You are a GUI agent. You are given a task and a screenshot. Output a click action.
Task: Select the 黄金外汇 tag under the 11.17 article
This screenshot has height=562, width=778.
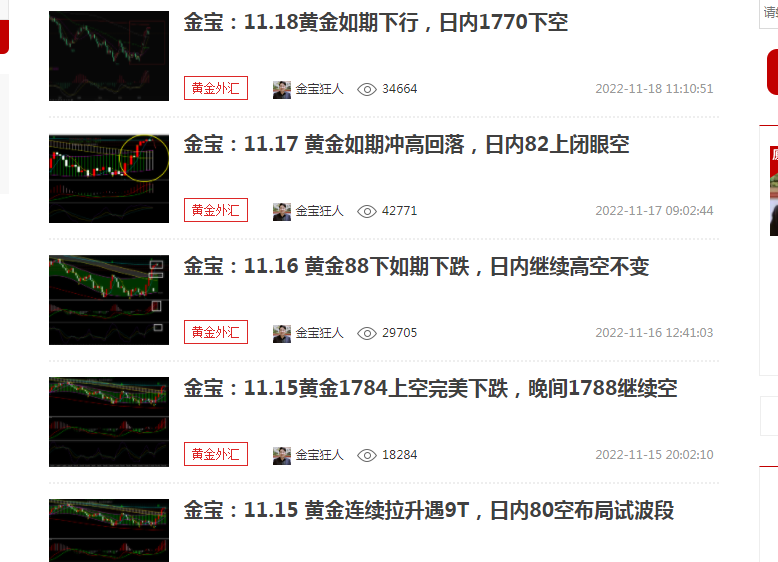(x=215, y=211)
